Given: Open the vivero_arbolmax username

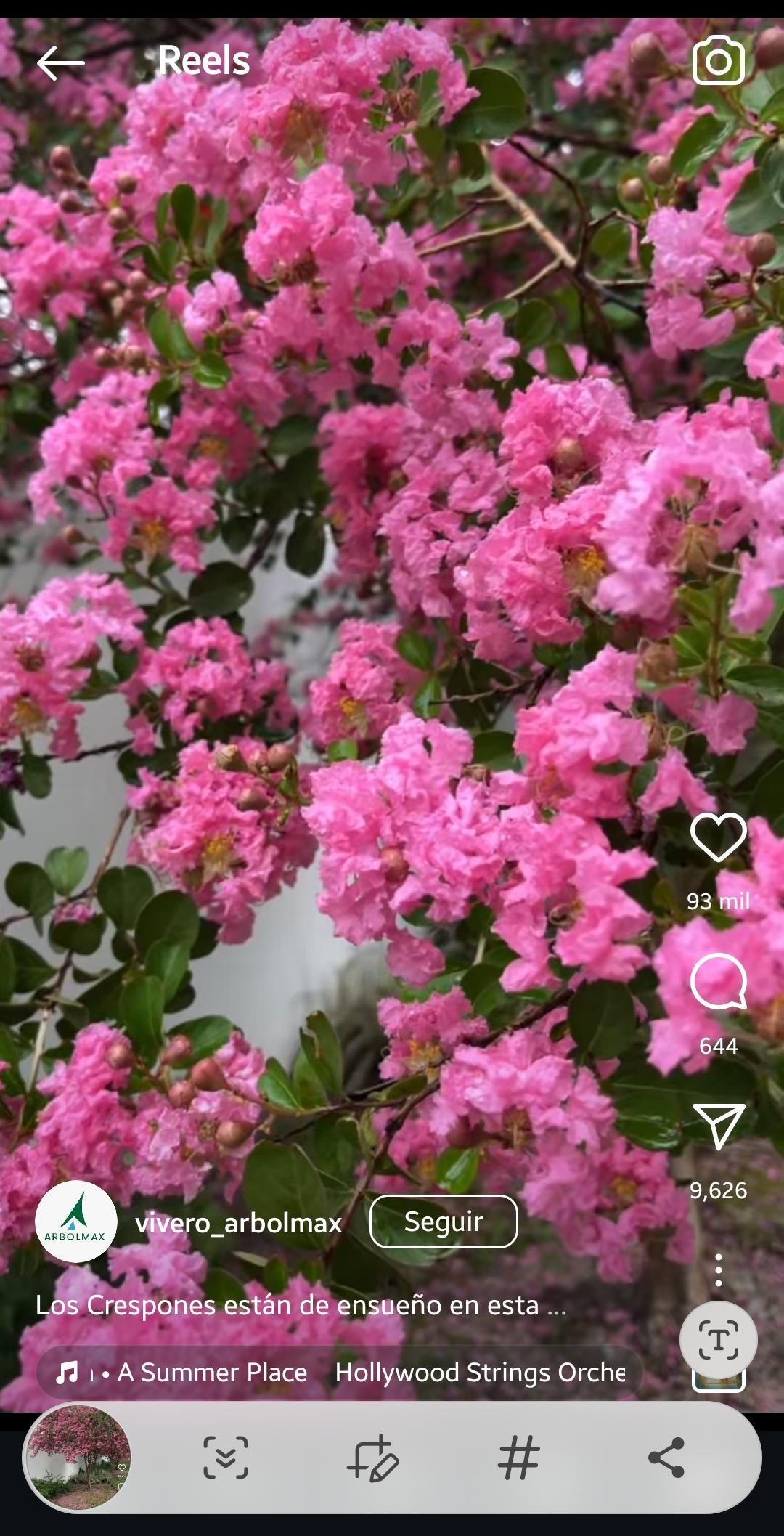Looking at the screenshot, I should [x=238, y=1223].
